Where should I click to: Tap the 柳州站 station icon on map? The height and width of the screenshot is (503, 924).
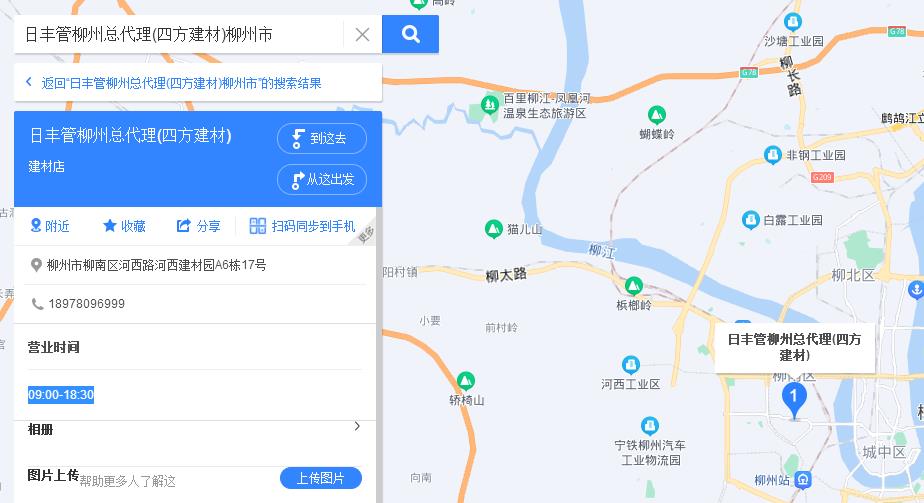pos(803,480)
